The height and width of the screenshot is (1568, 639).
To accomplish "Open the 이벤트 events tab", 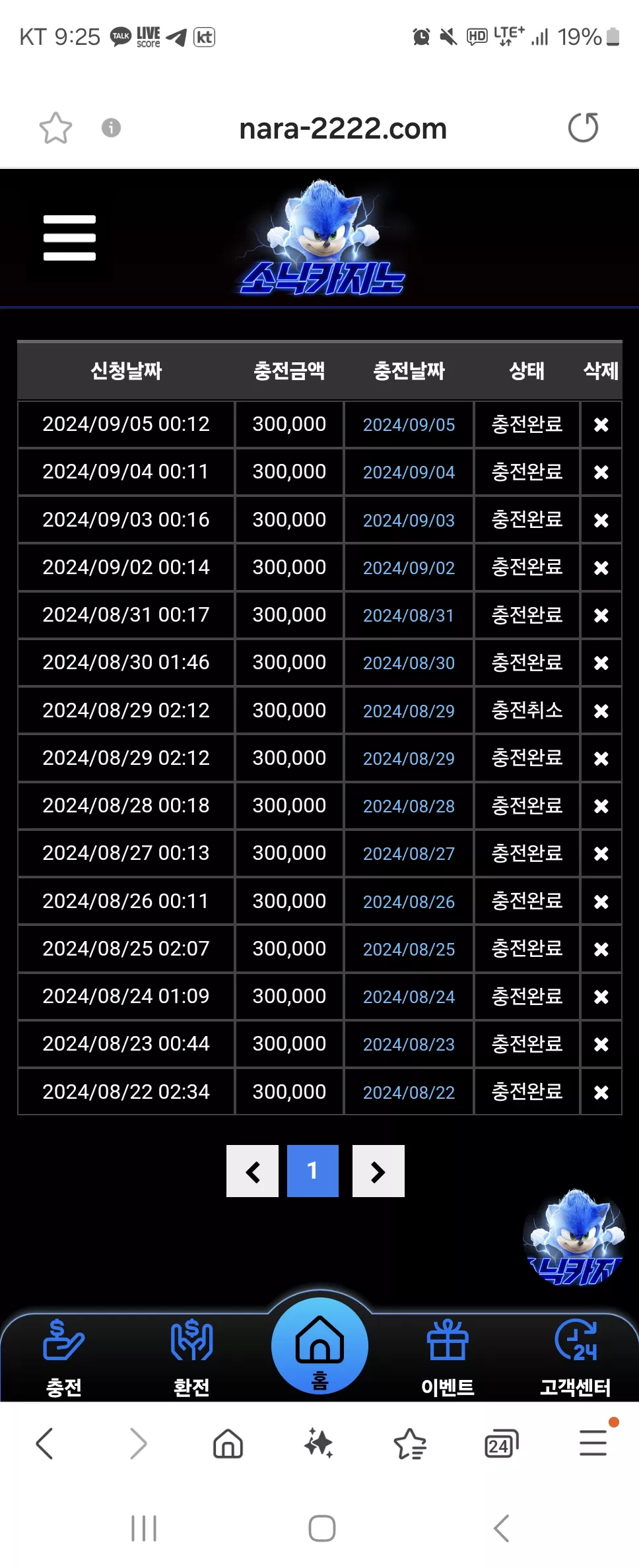I will pyautogui.click(x=448, y=1357).
